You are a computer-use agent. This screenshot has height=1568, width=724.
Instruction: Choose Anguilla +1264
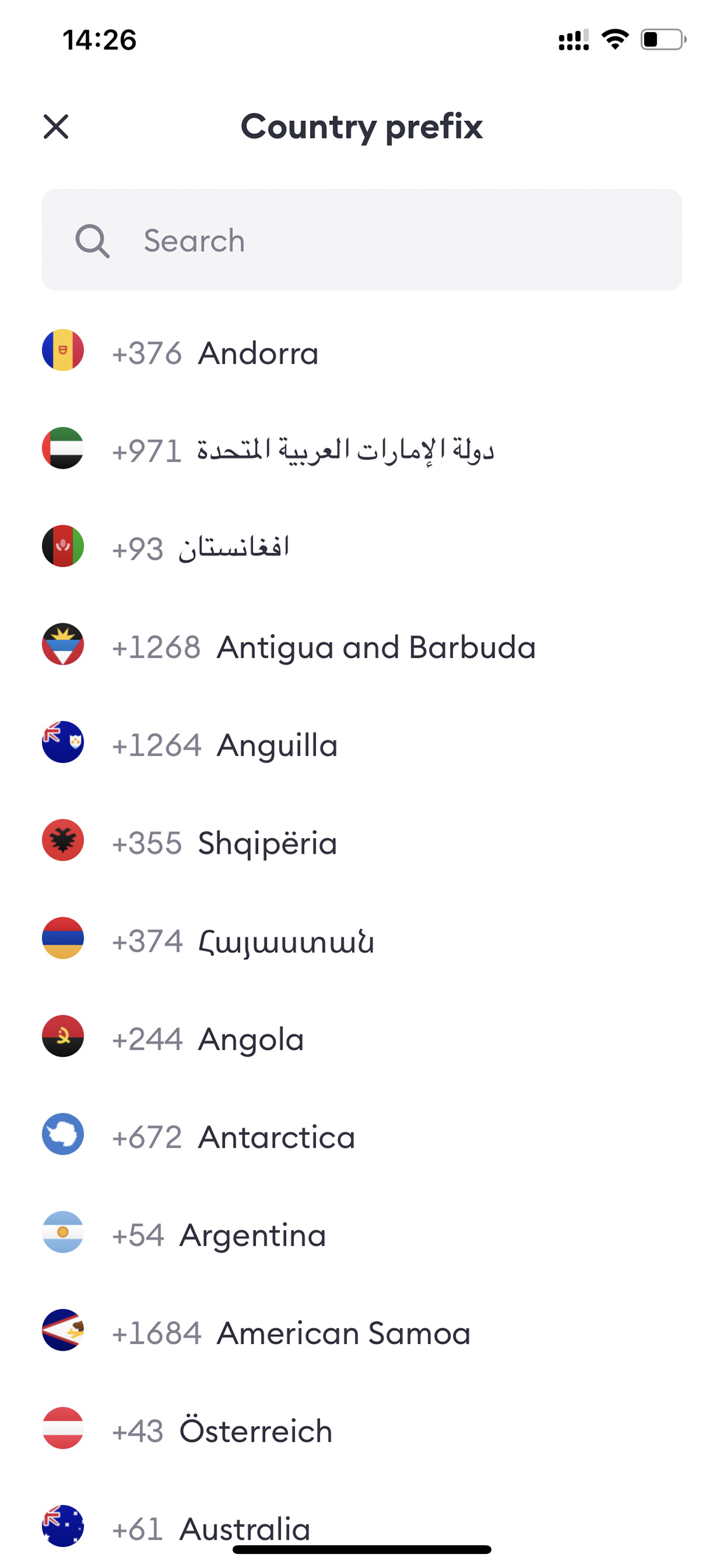point(362,743)
